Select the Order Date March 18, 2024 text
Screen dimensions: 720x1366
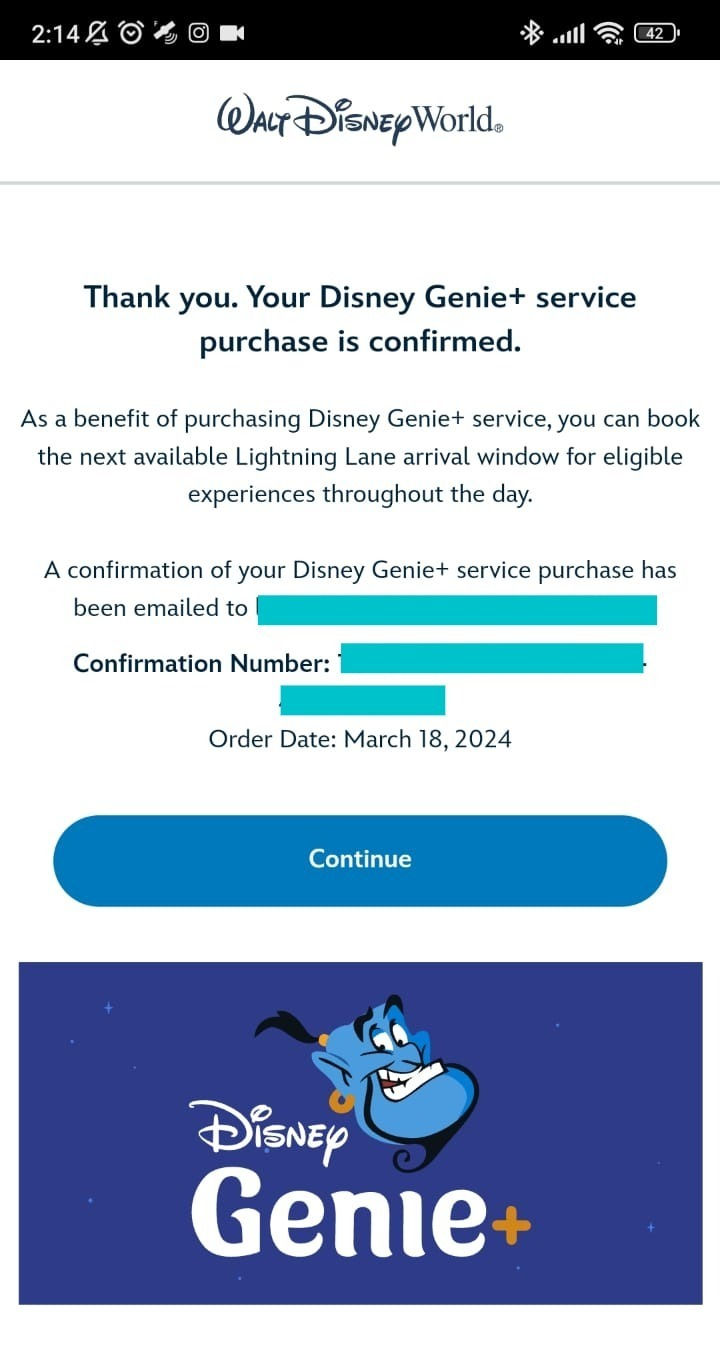pos(360,739)
